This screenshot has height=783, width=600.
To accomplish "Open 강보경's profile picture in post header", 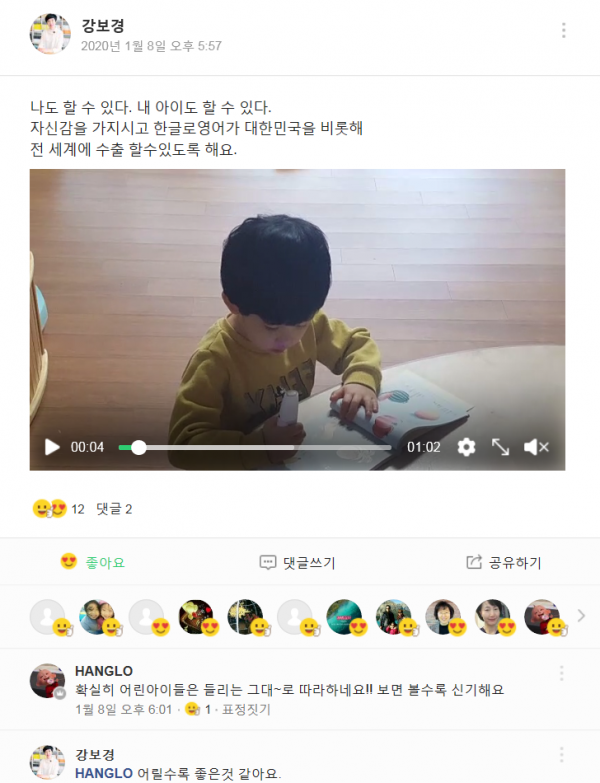I will pos(49,34).
